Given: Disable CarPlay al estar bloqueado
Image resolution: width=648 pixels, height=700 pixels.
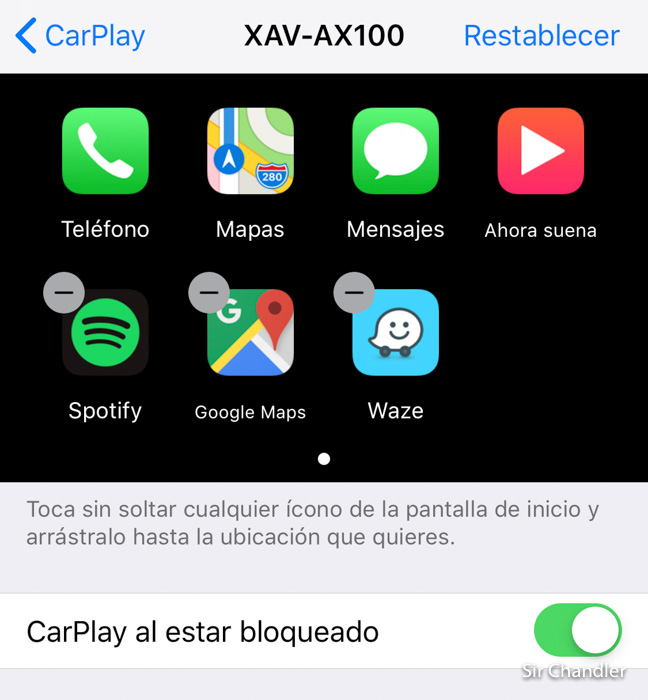Looking at the screenshot, I should coord(578,631).
